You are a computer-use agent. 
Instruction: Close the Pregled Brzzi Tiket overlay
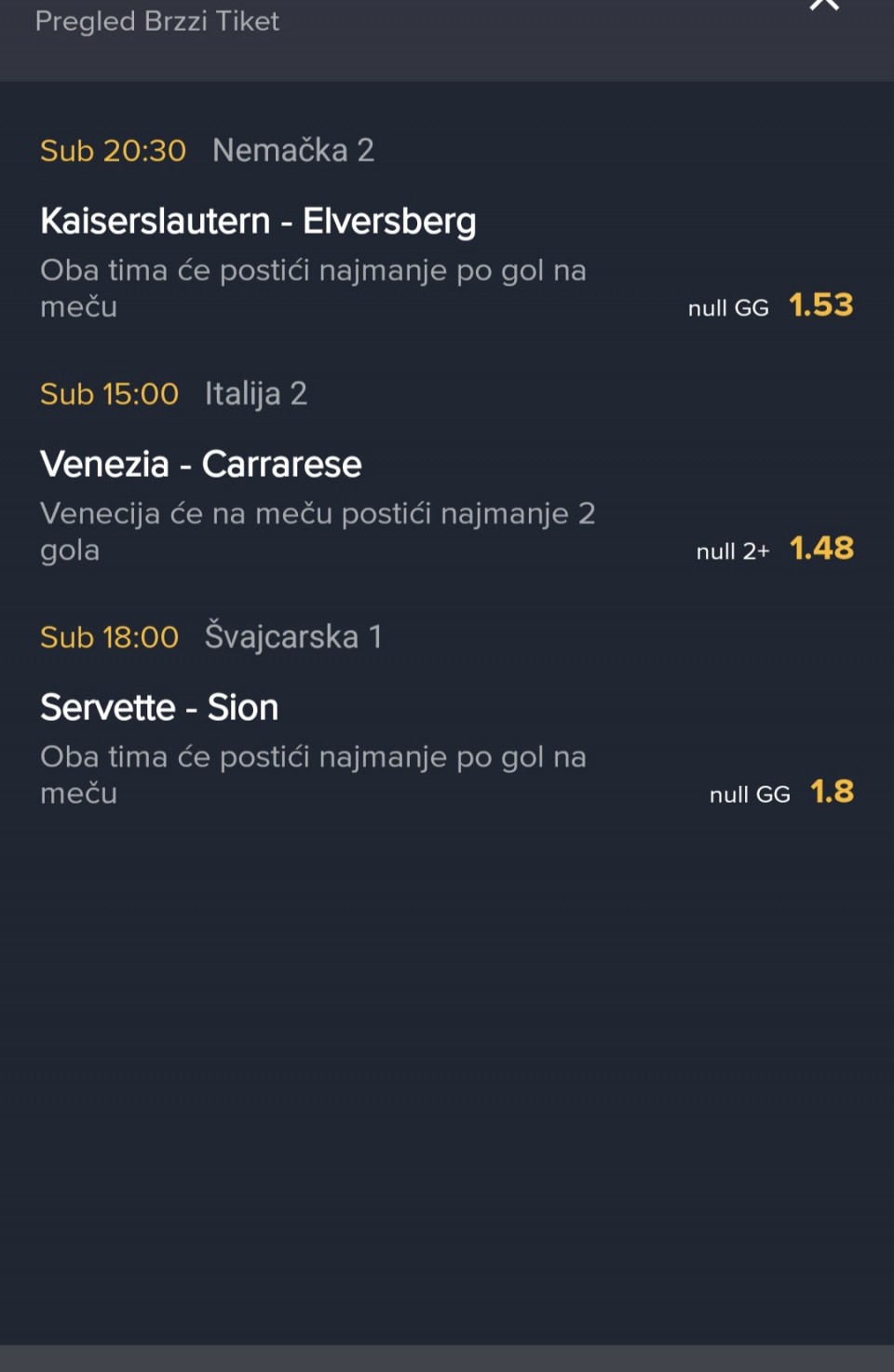tap(824, 5)
